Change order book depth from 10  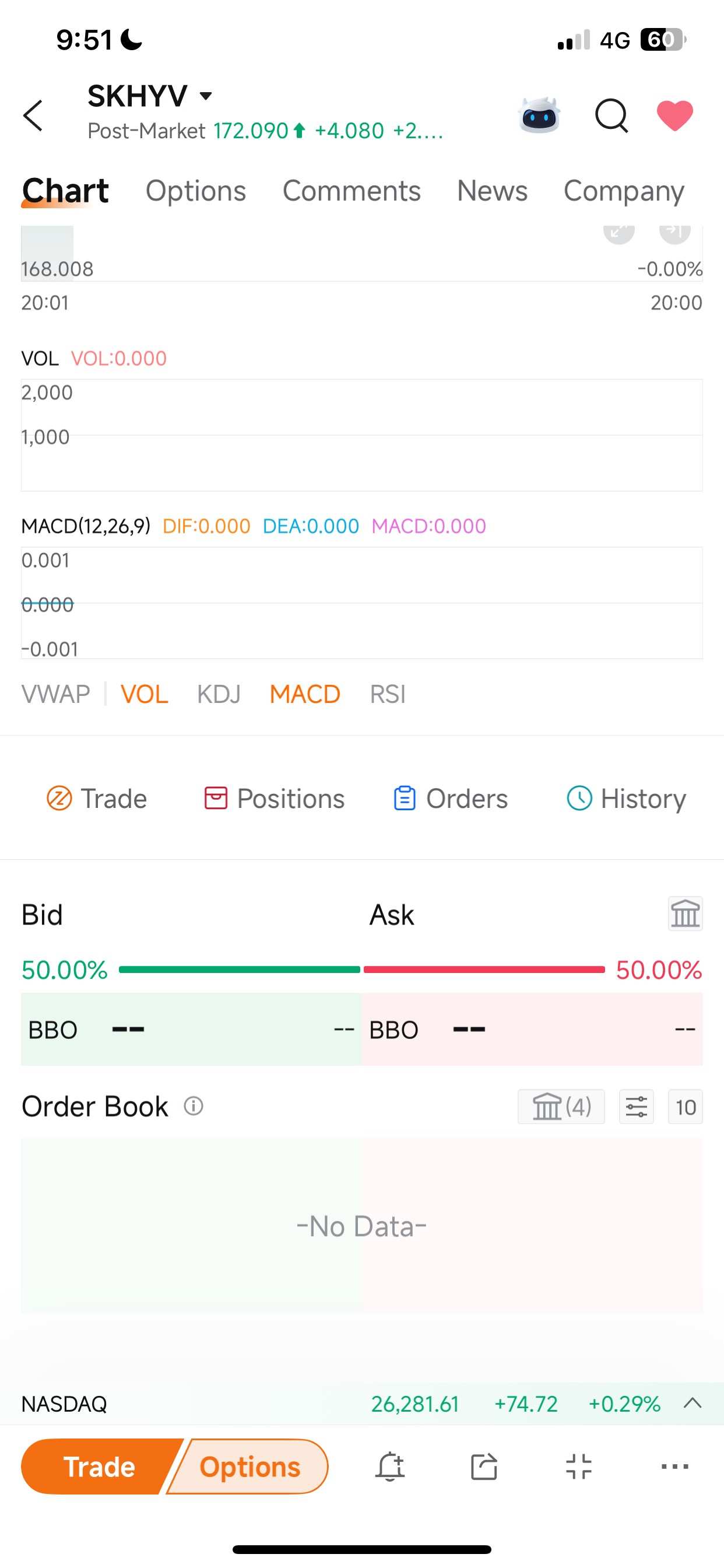[685, 1107]
